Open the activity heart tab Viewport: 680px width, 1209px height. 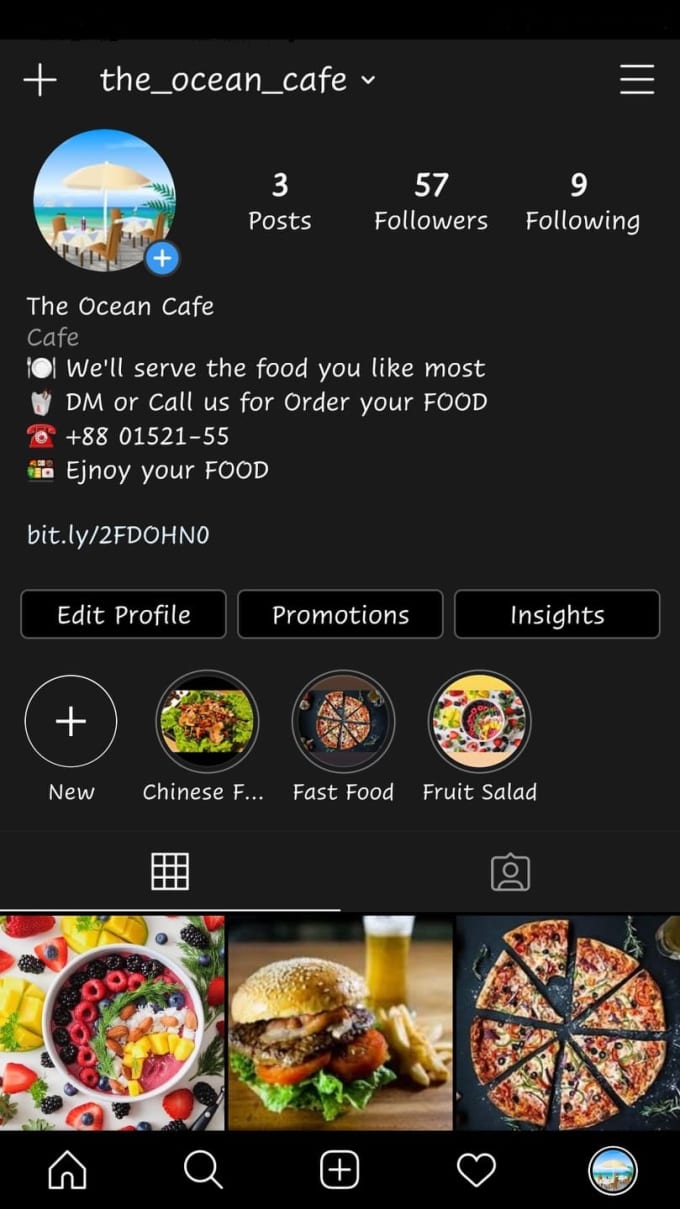coord(476,1170)
